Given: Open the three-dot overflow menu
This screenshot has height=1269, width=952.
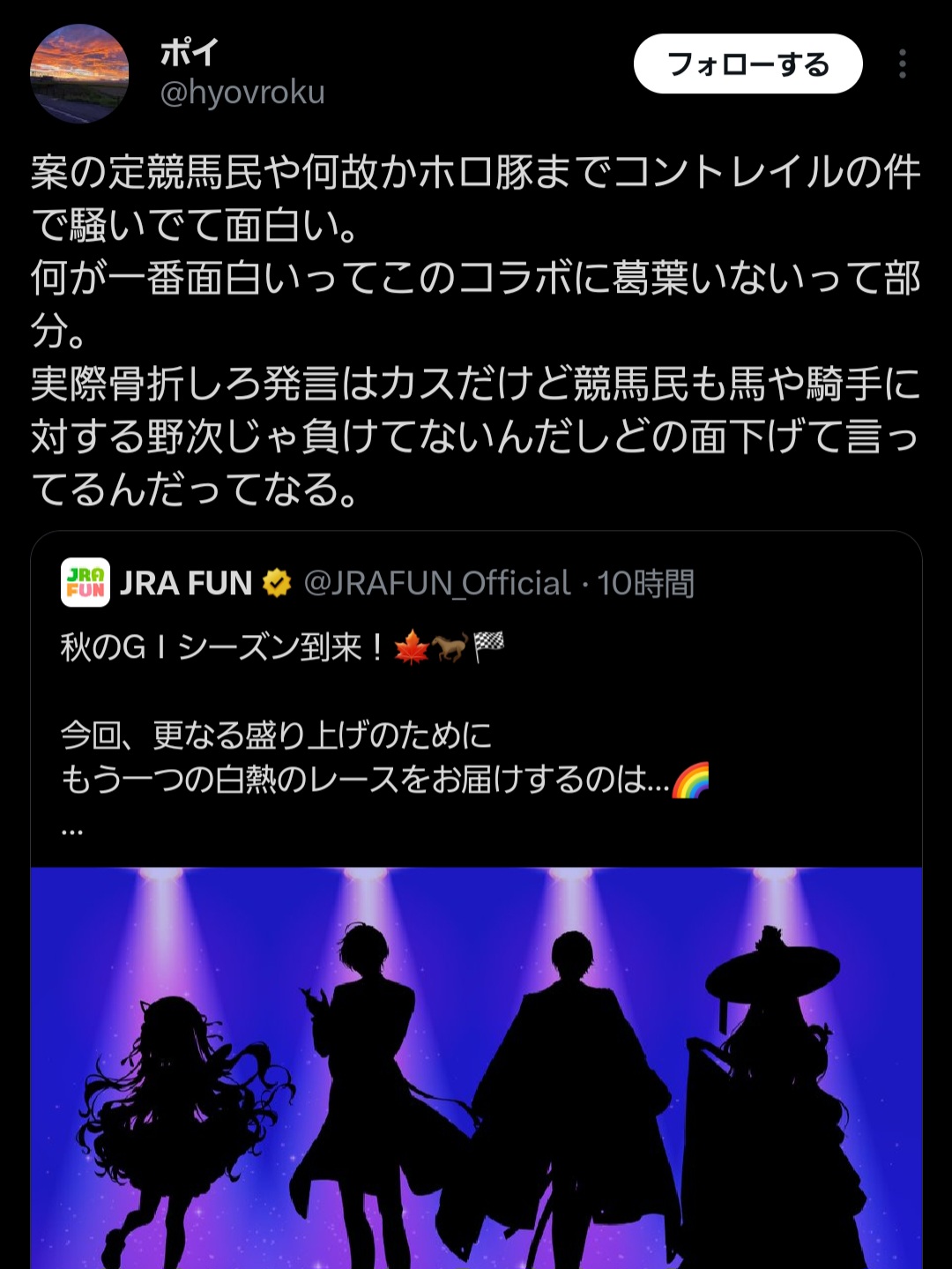Looking at the screenshot, I should pyautogui.click(x=902, y=64).
